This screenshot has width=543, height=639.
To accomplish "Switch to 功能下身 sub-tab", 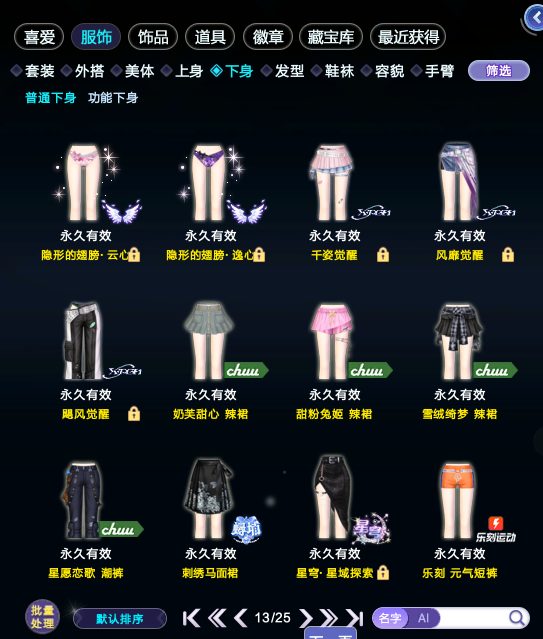I will click(x=113, y=98).
